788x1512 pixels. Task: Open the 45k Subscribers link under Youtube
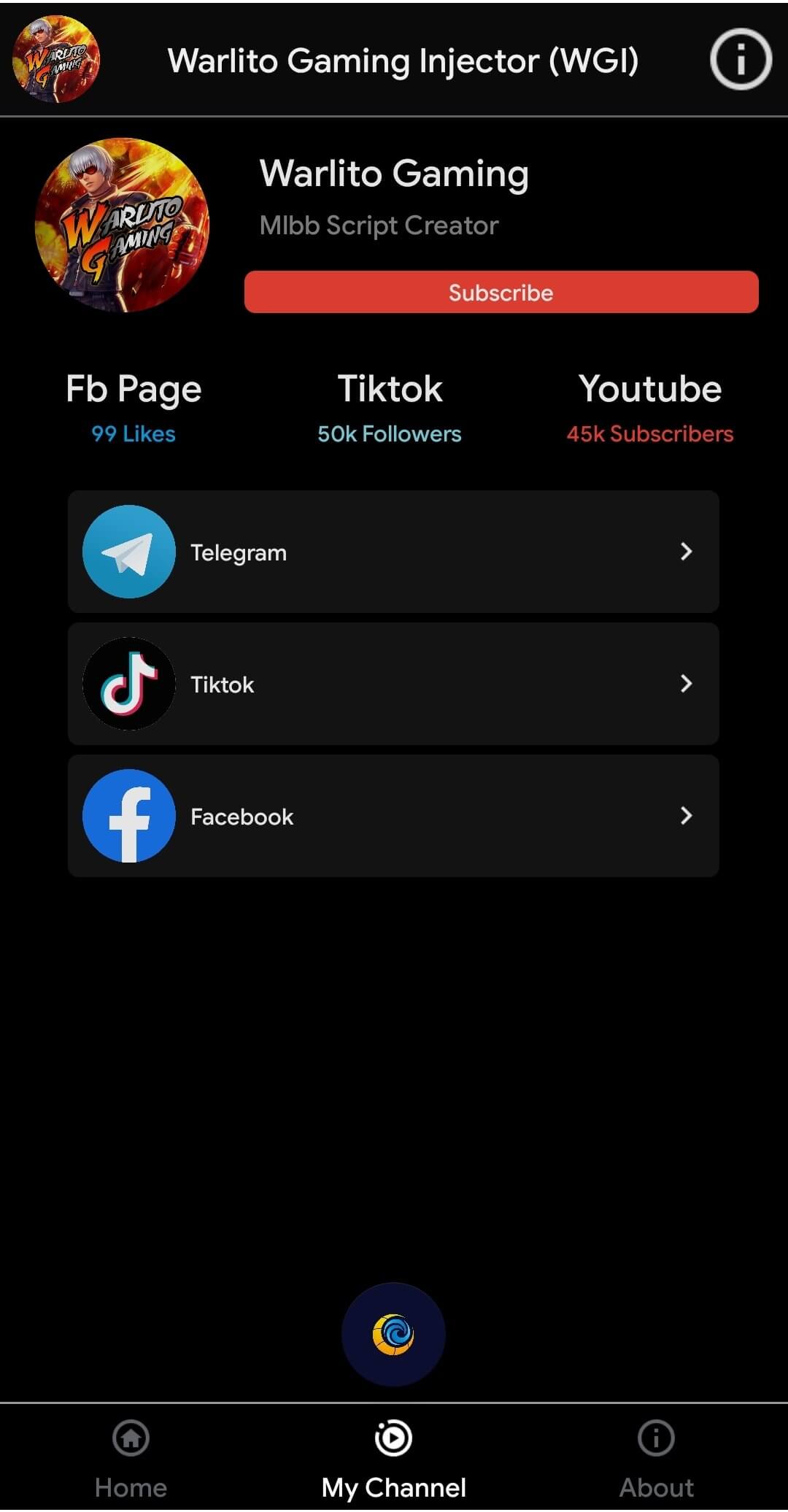coord(651,433)
